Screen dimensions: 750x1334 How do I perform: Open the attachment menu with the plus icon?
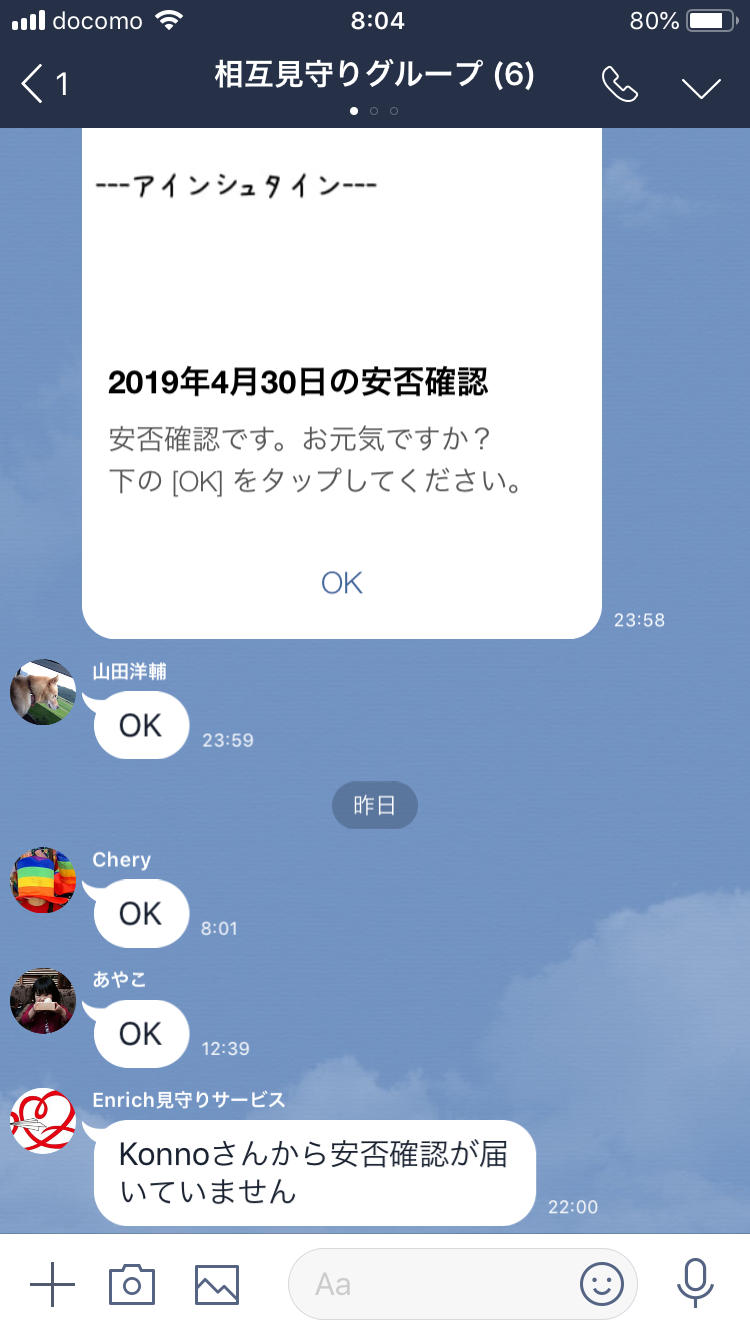coord(52,1284)
